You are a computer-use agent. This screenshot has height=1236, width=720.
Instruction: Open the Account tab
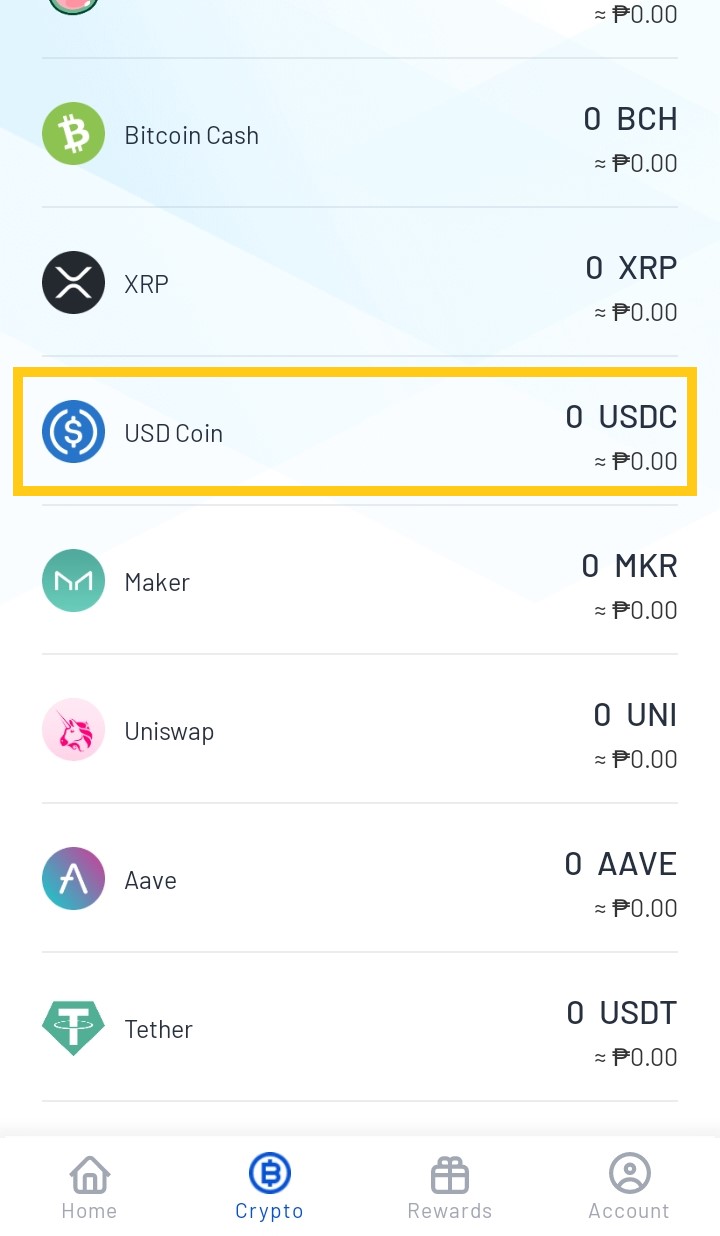(629, 1187)
